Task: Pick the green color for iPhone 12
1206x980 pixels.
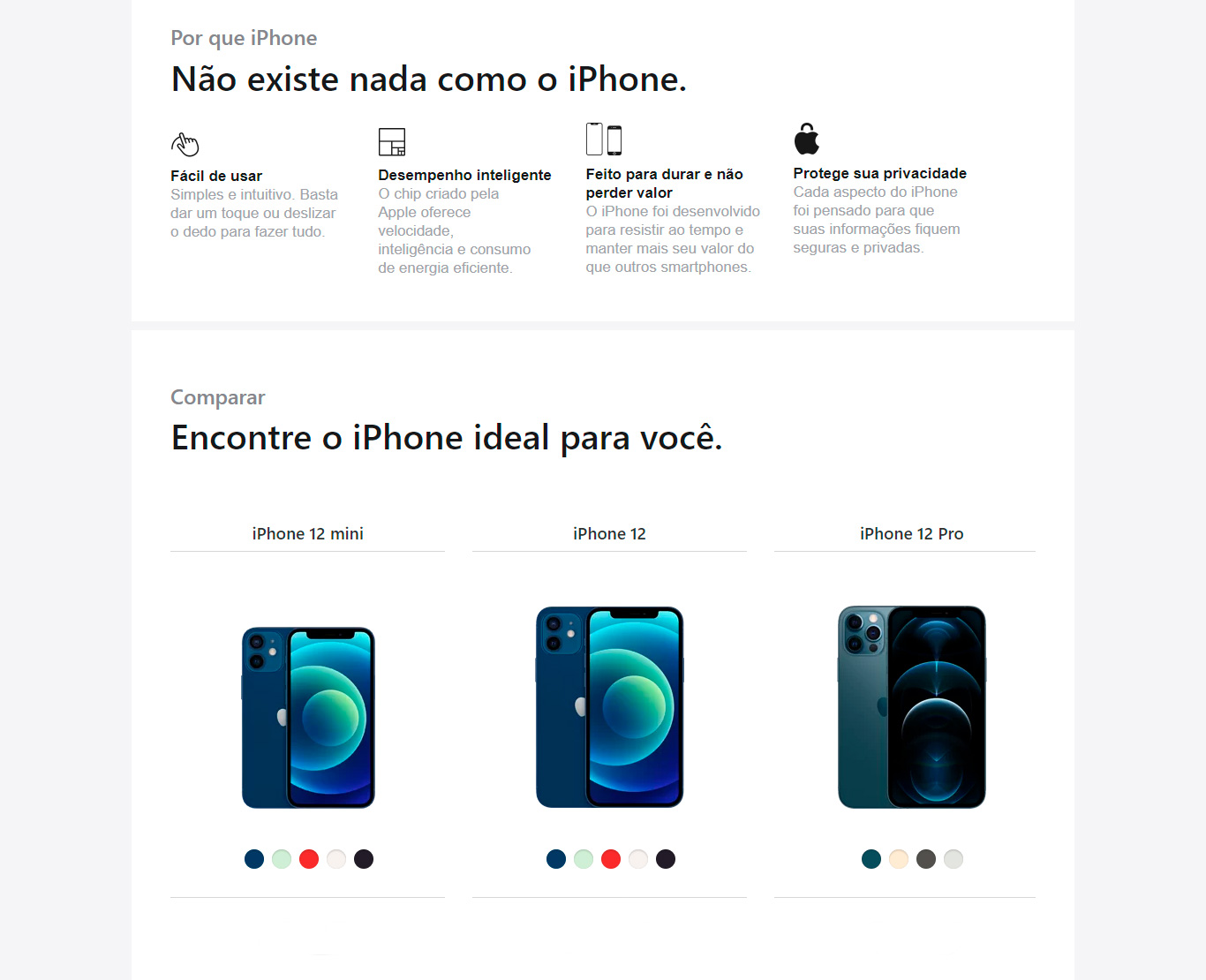Action: pos(584,859)
